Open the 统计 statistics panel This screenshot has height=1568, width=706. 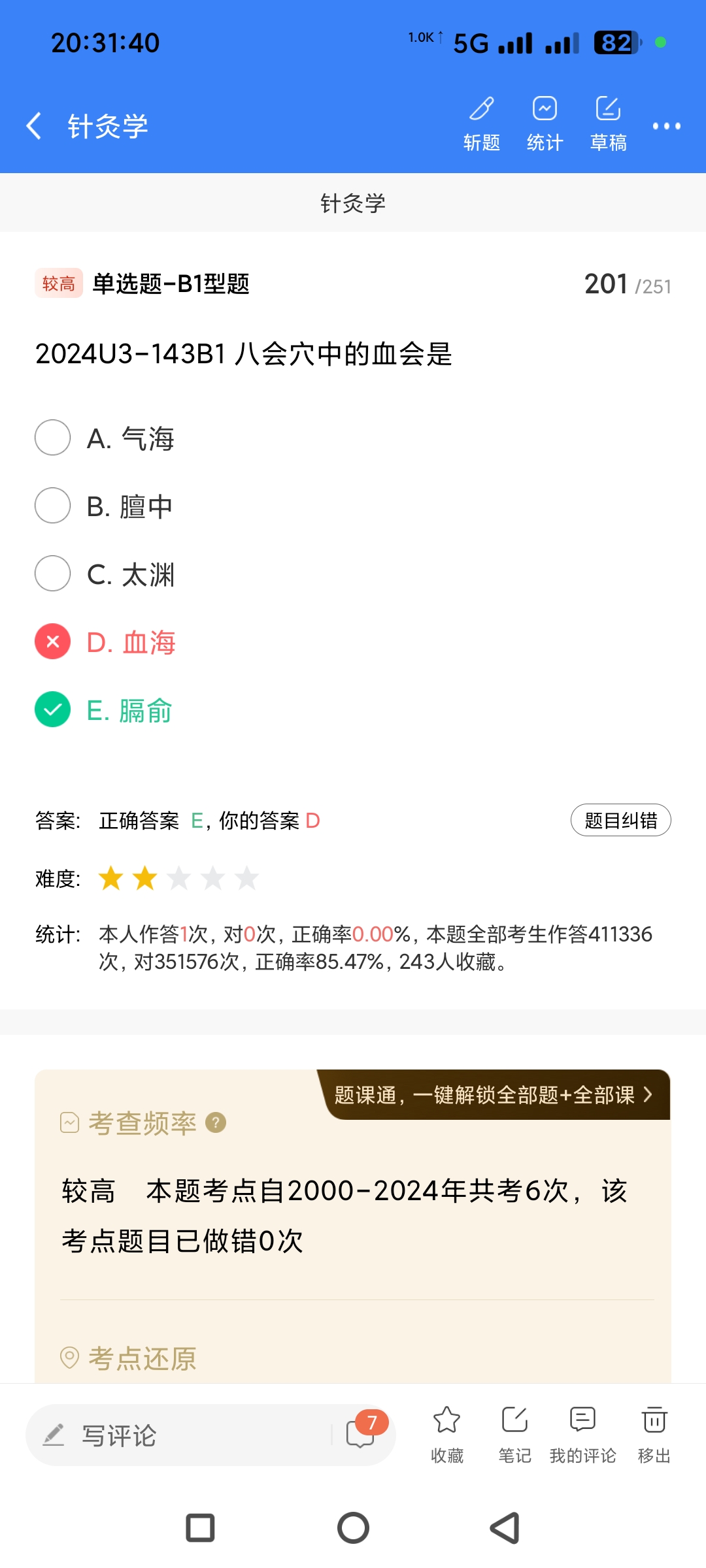pos(545,124)
